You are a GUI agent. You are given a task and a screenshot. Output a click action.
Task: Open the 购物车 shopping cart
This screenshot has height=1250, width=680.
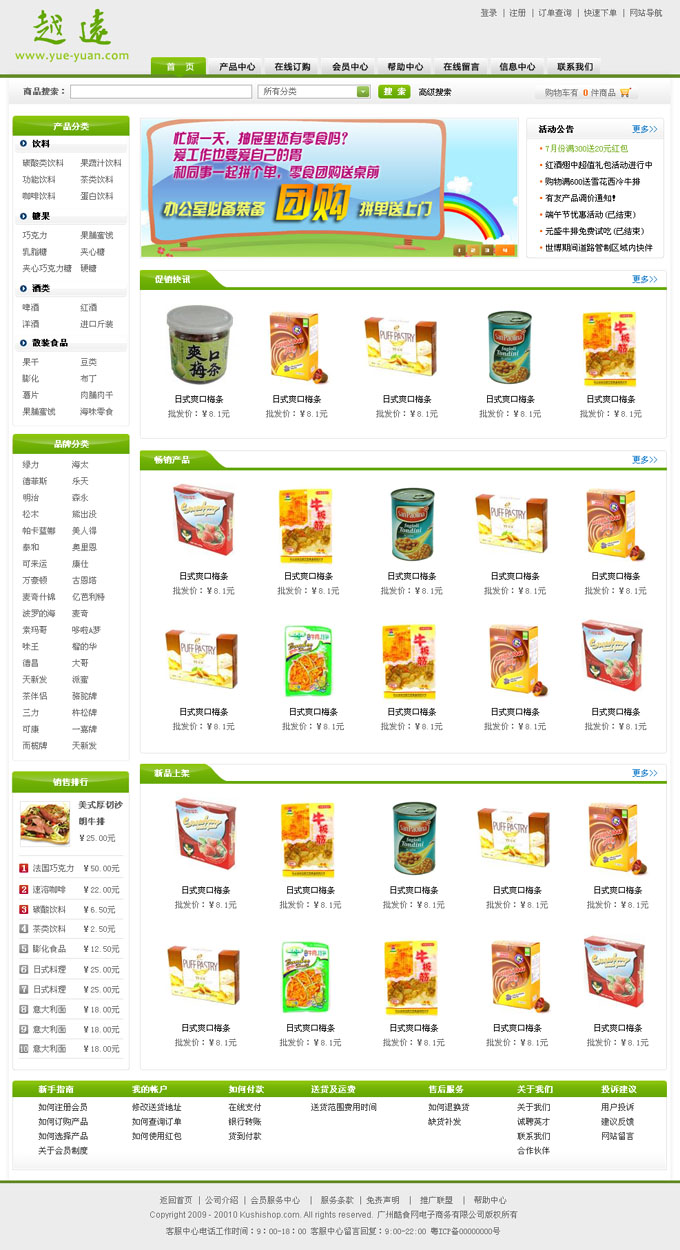coord(588,93)
